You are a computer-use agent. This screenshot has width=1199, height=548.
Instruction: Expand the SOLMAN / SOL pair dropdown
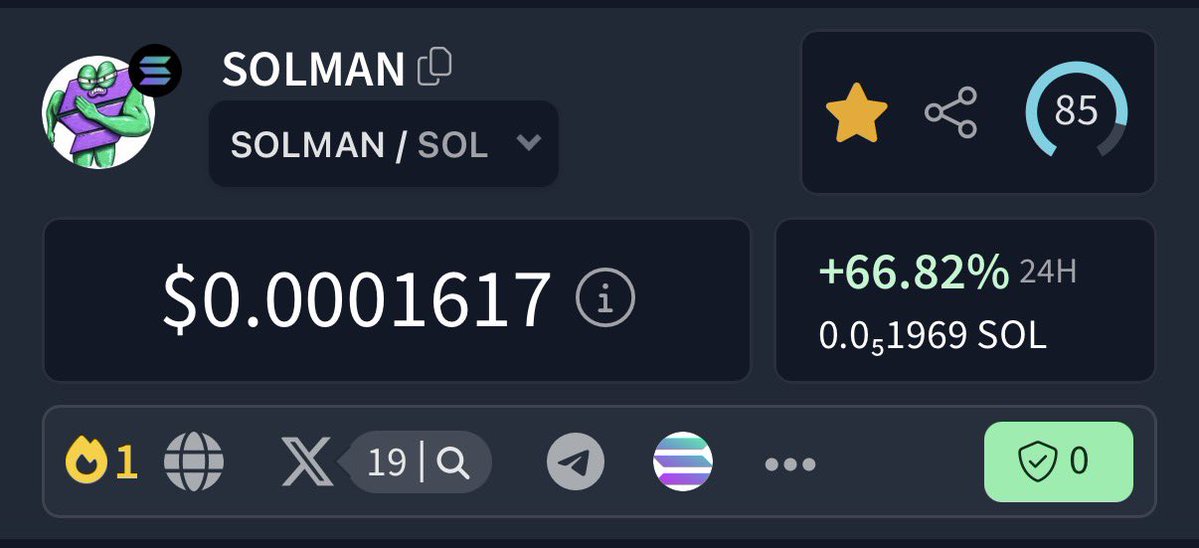(x=528, y=144)
